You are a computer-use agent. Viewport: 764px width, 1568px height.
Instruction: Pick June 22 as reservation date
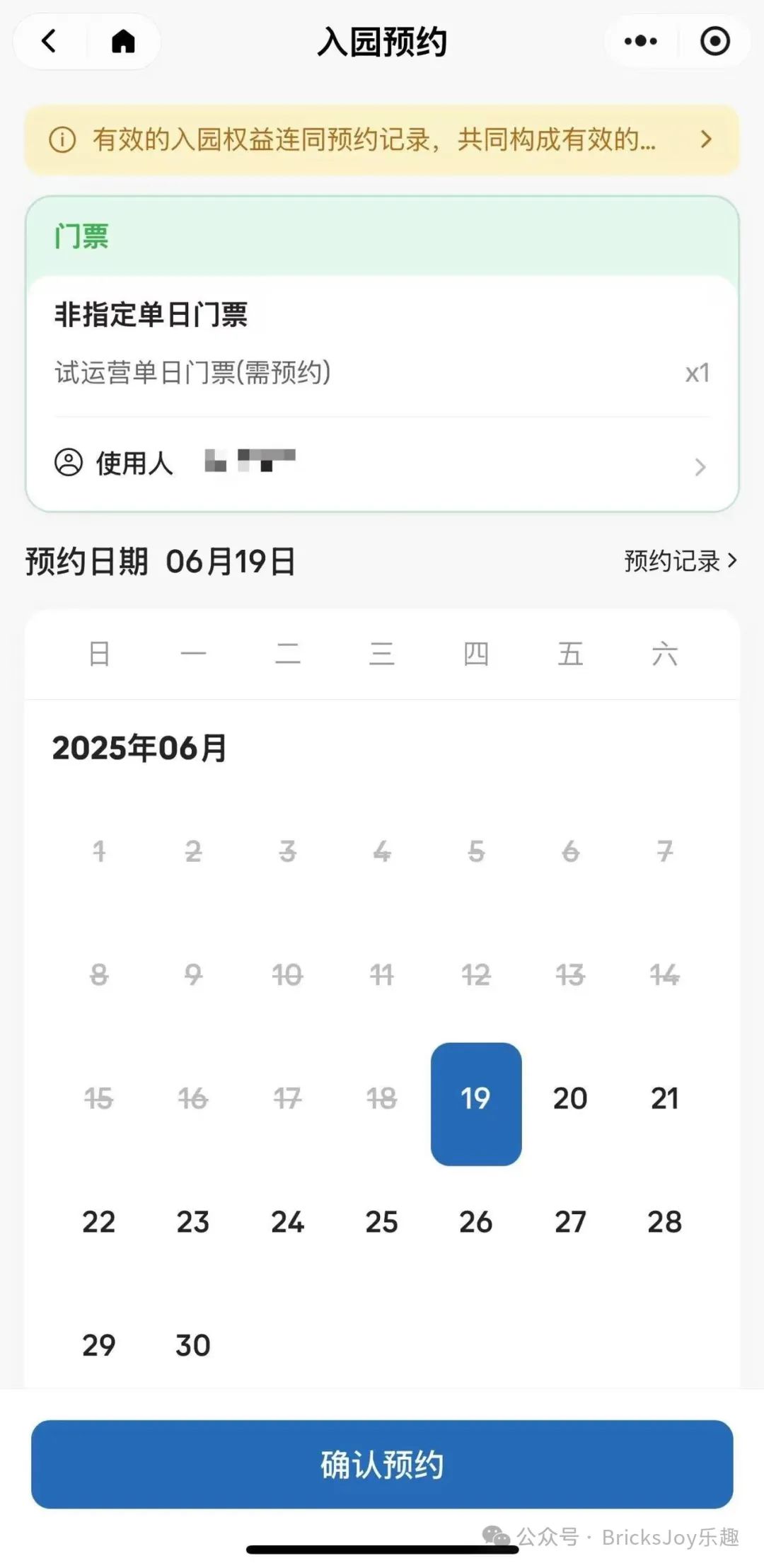point(99,1222)
